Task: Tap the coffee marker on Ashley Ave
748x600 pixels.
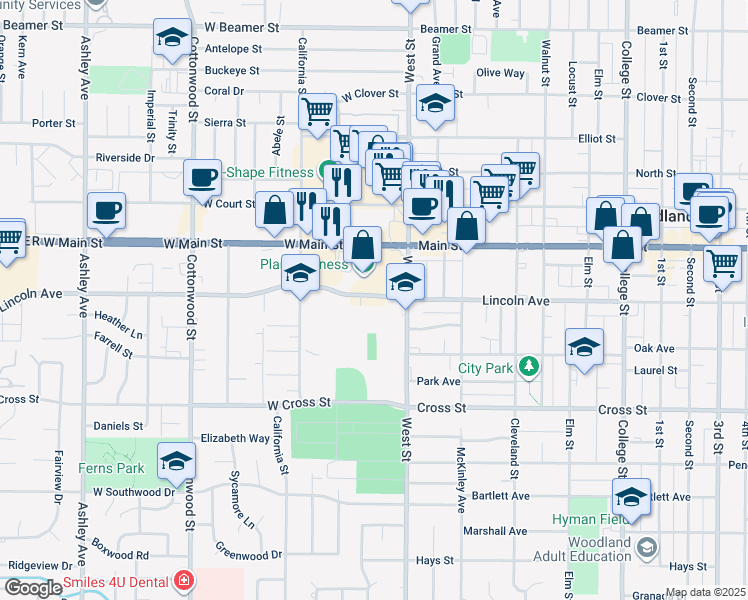Action: click(x=107, y=212)
